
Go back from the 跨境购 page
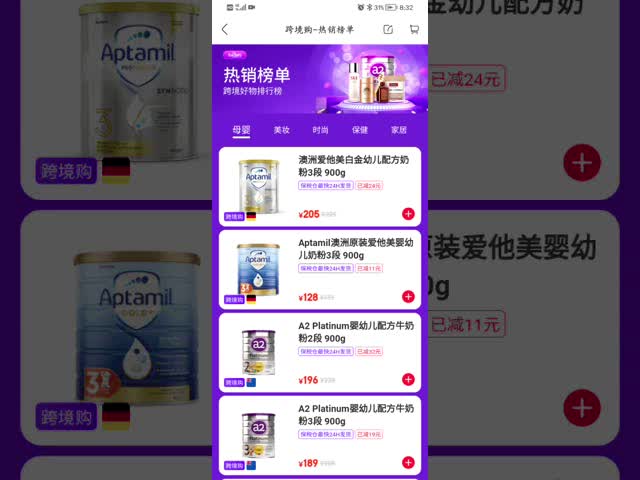(224, 30)
